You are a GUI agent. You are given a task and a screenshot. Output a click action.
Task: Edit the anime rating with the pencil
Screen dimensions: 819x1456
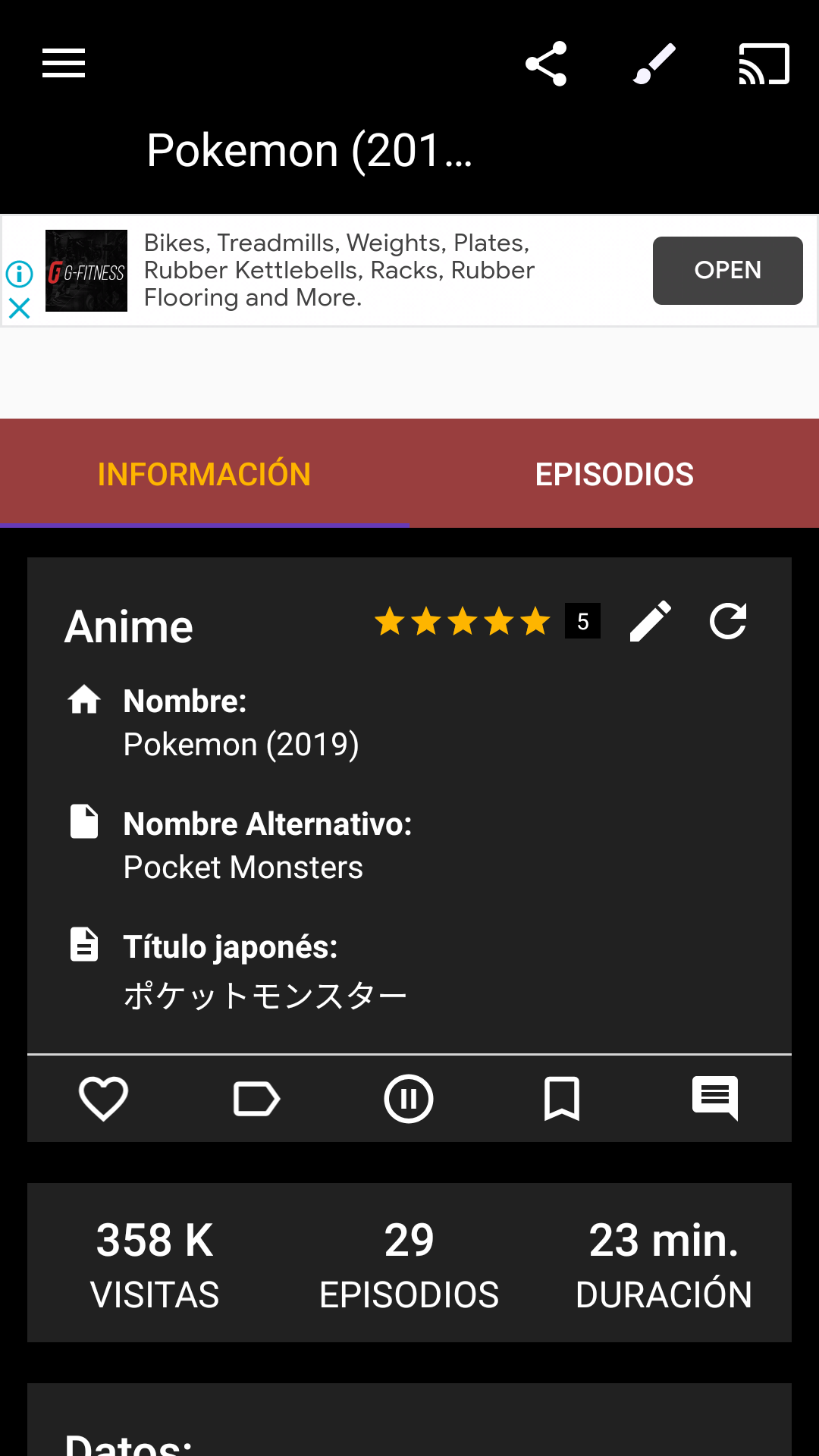pos(651,622)
